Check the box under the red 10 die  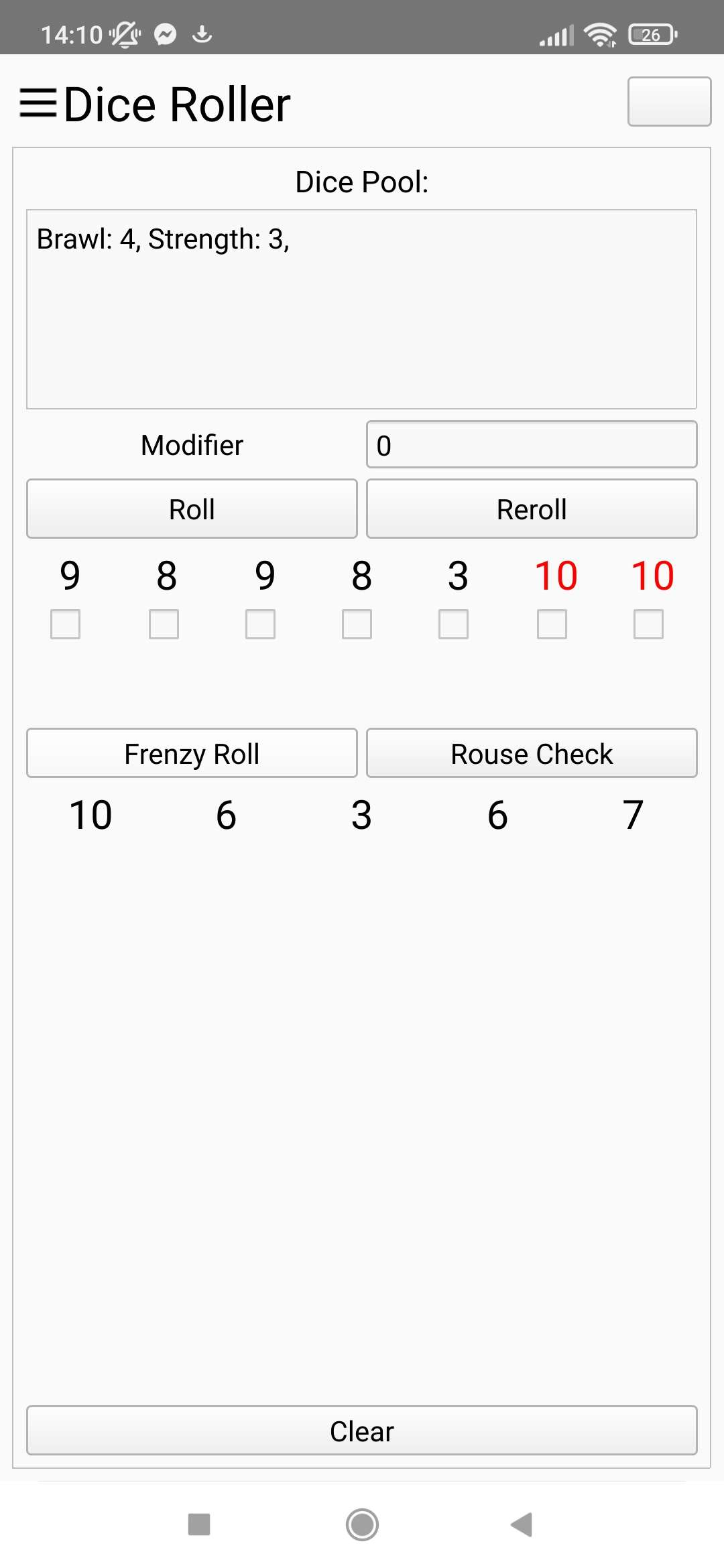pyautogui.click(x=551, y=624)
